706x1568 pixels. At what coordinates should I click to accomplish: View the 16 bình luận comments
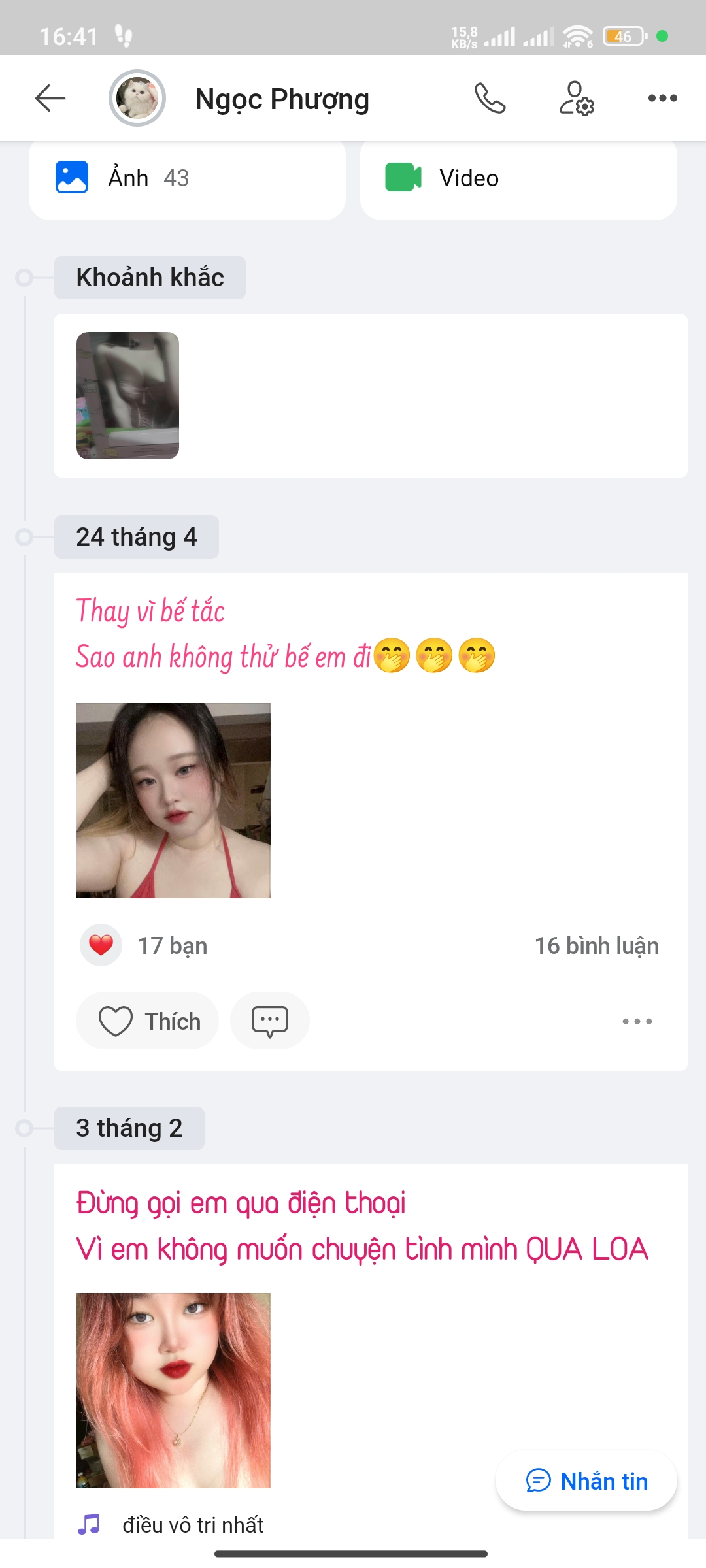point(596,945)
